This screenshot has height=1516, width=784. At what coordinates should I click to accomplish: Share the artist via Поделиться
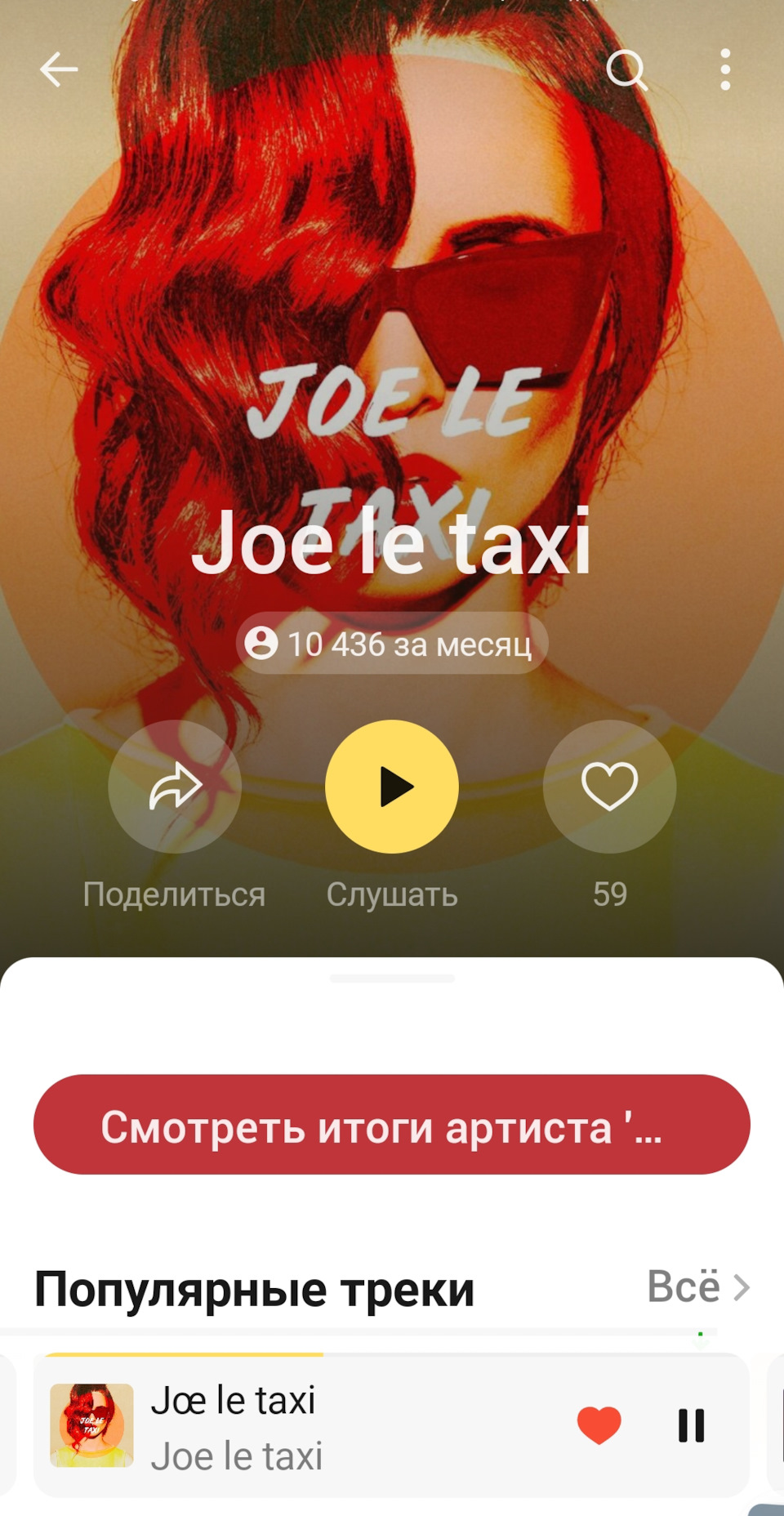point(175,787)
